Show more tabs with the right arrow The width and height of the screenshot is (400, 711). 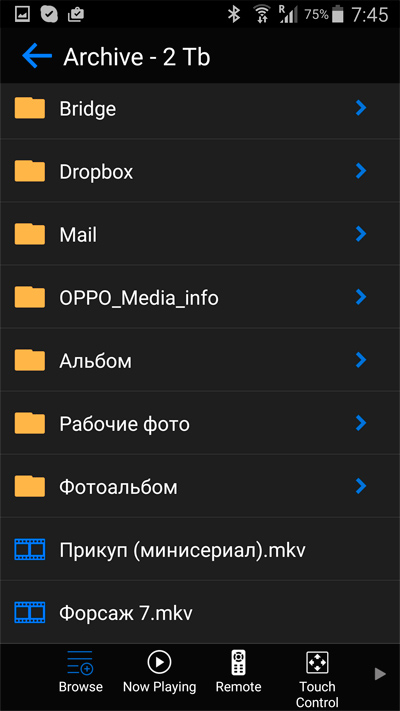point(380,674)
